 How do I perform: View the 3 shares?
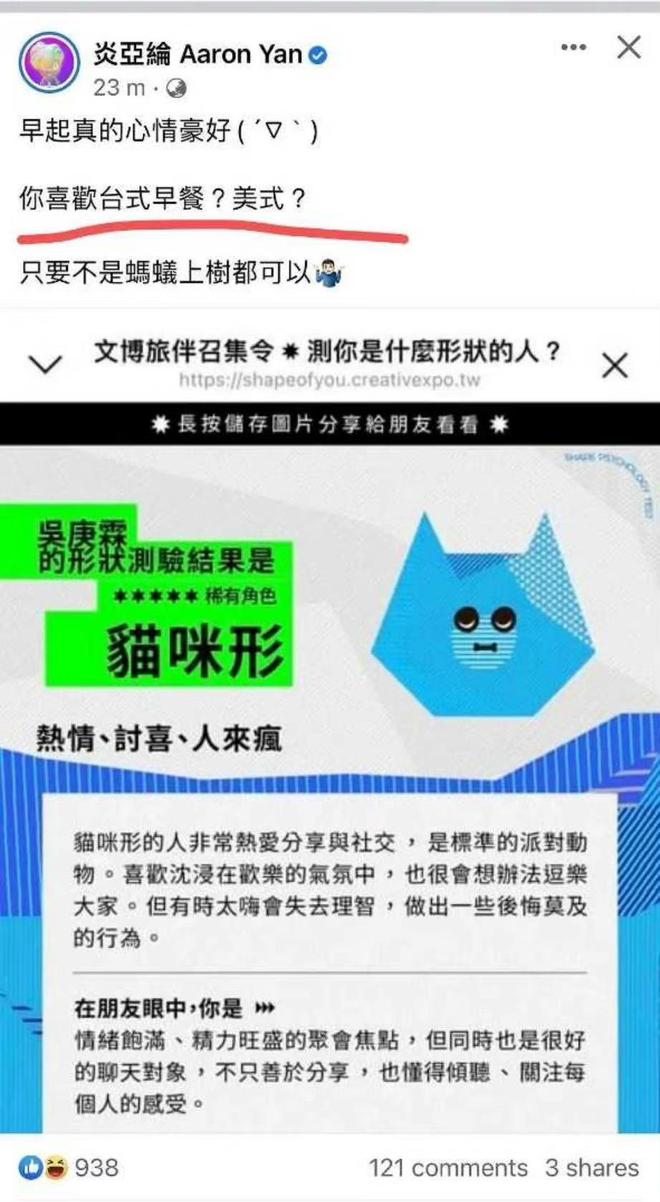point(592,1167)
